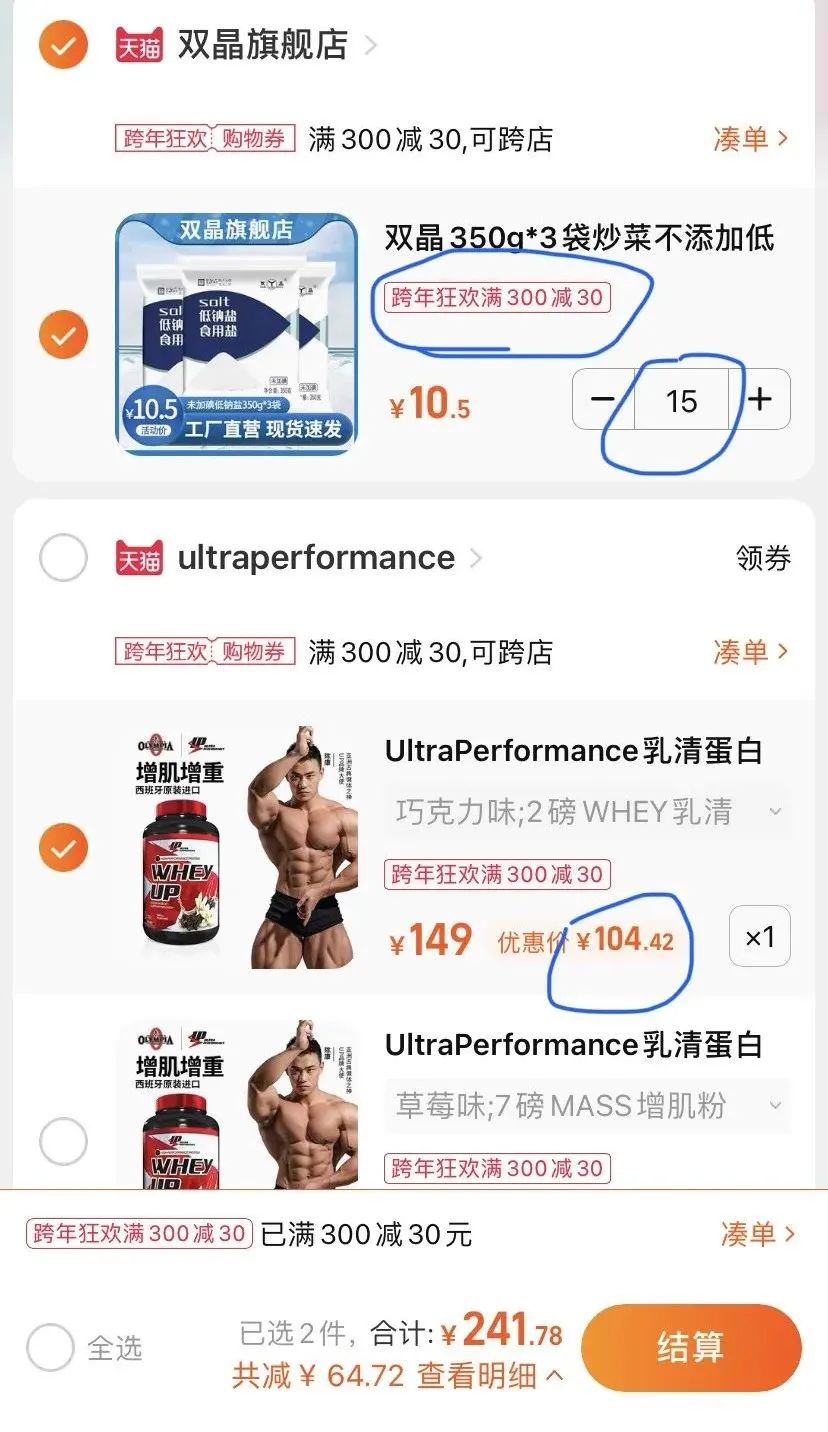This screenshot has height=1432, width=828.
Task: Select the 草莓味 7磅 MASS item checkbox
Action: pyautogui.click(x=63, y=1141)
